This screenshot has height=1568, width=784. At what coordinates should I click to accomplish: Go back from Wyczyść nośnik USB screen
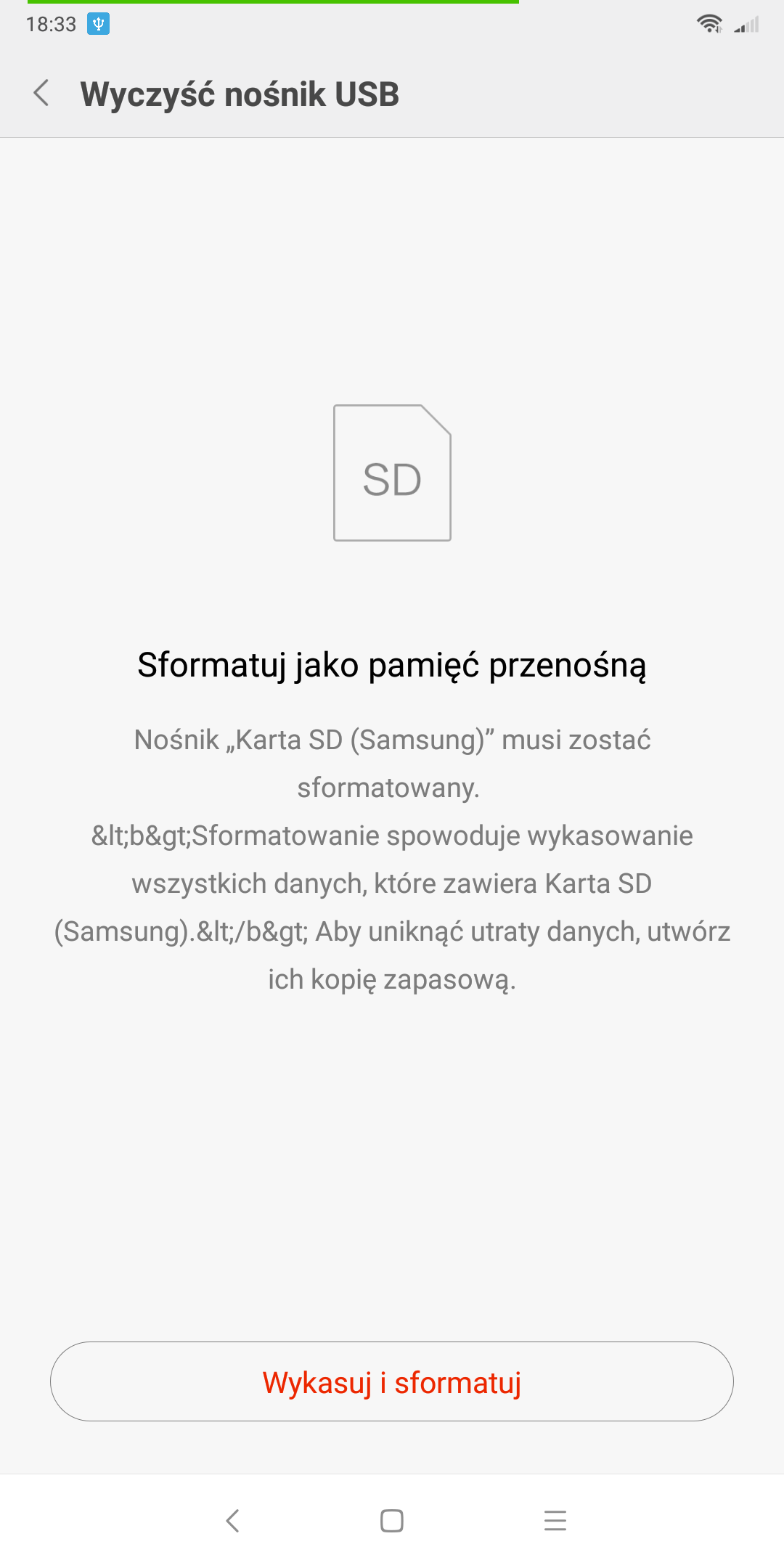tap(42, 94)
